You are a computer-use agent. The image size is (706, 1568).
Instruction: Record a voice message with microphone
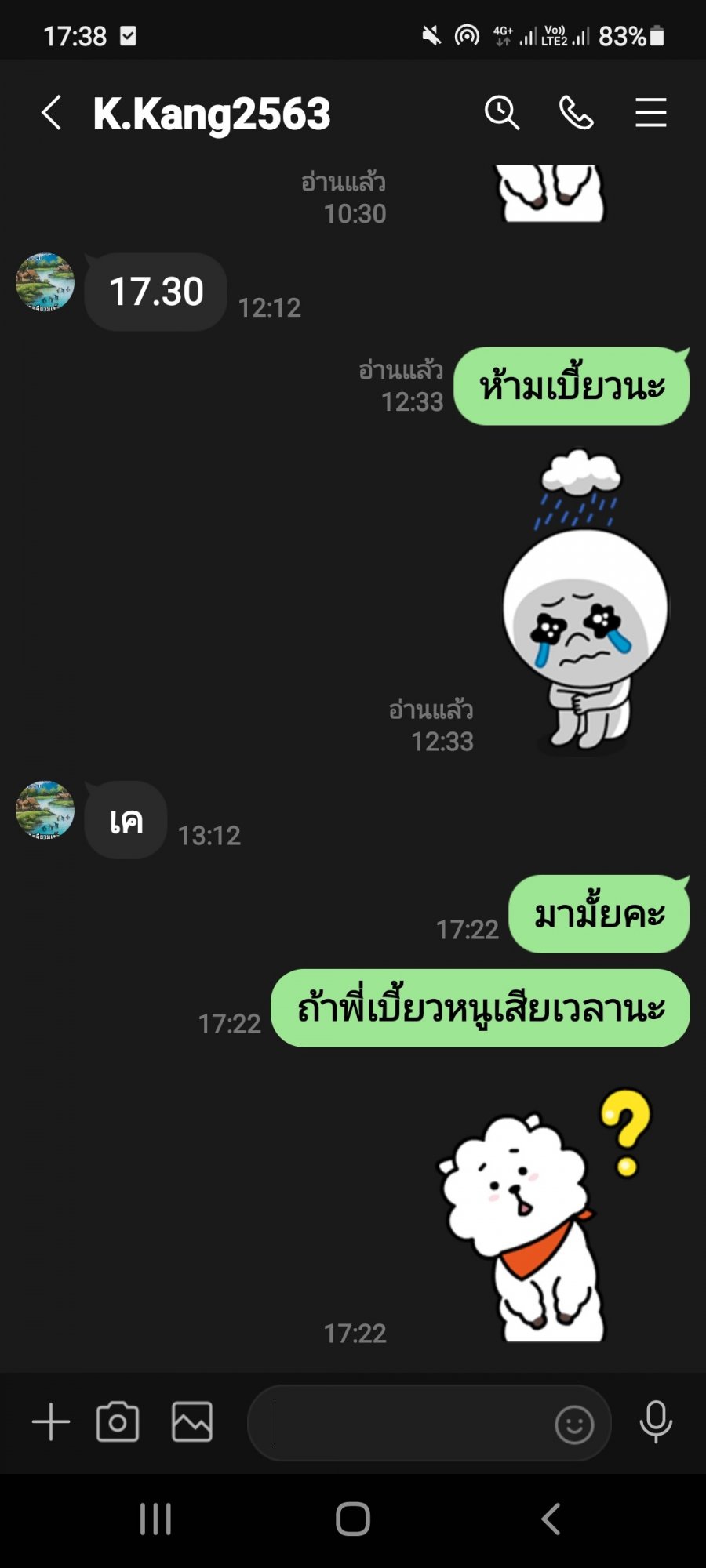click(x=656, y=1421)
